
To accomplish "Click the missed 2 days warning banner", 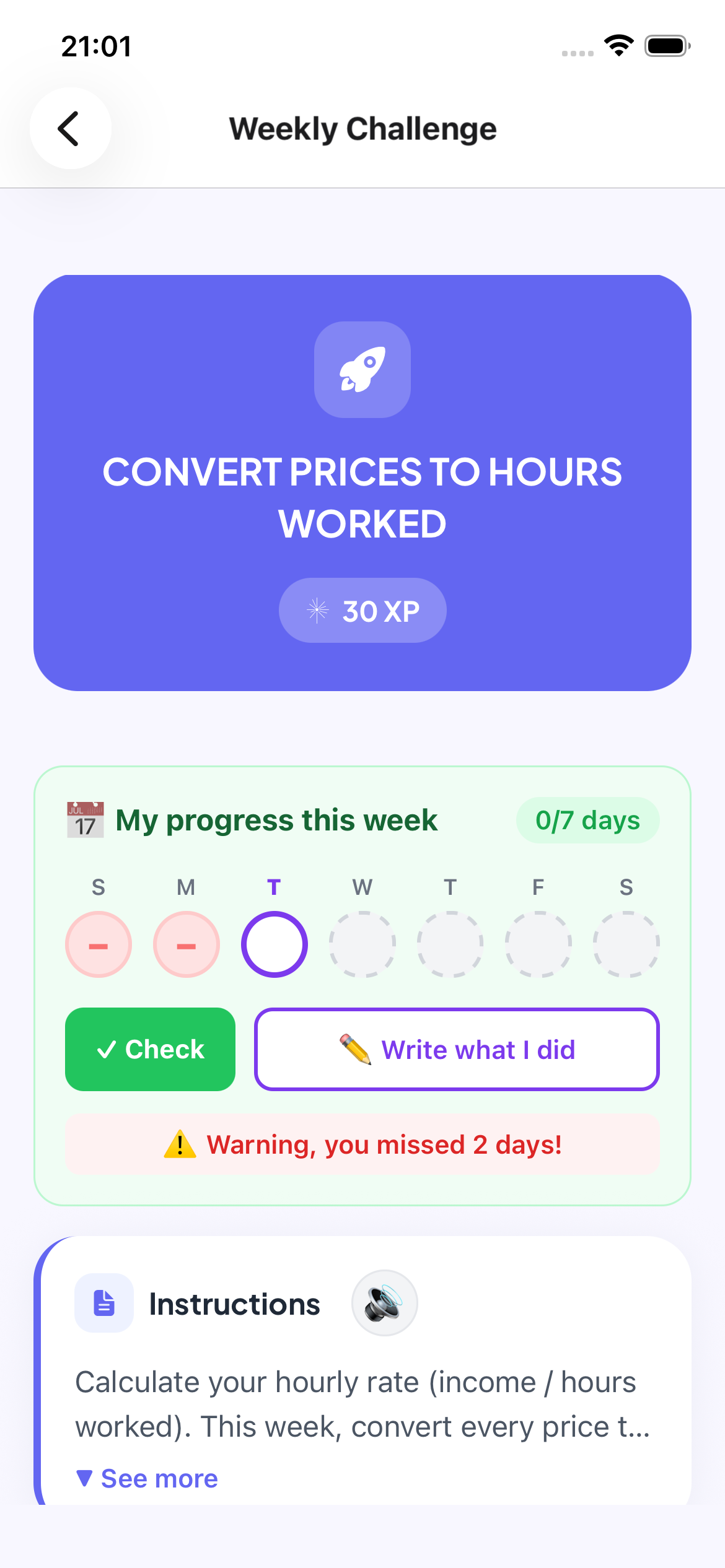I will pos(362,1144).
